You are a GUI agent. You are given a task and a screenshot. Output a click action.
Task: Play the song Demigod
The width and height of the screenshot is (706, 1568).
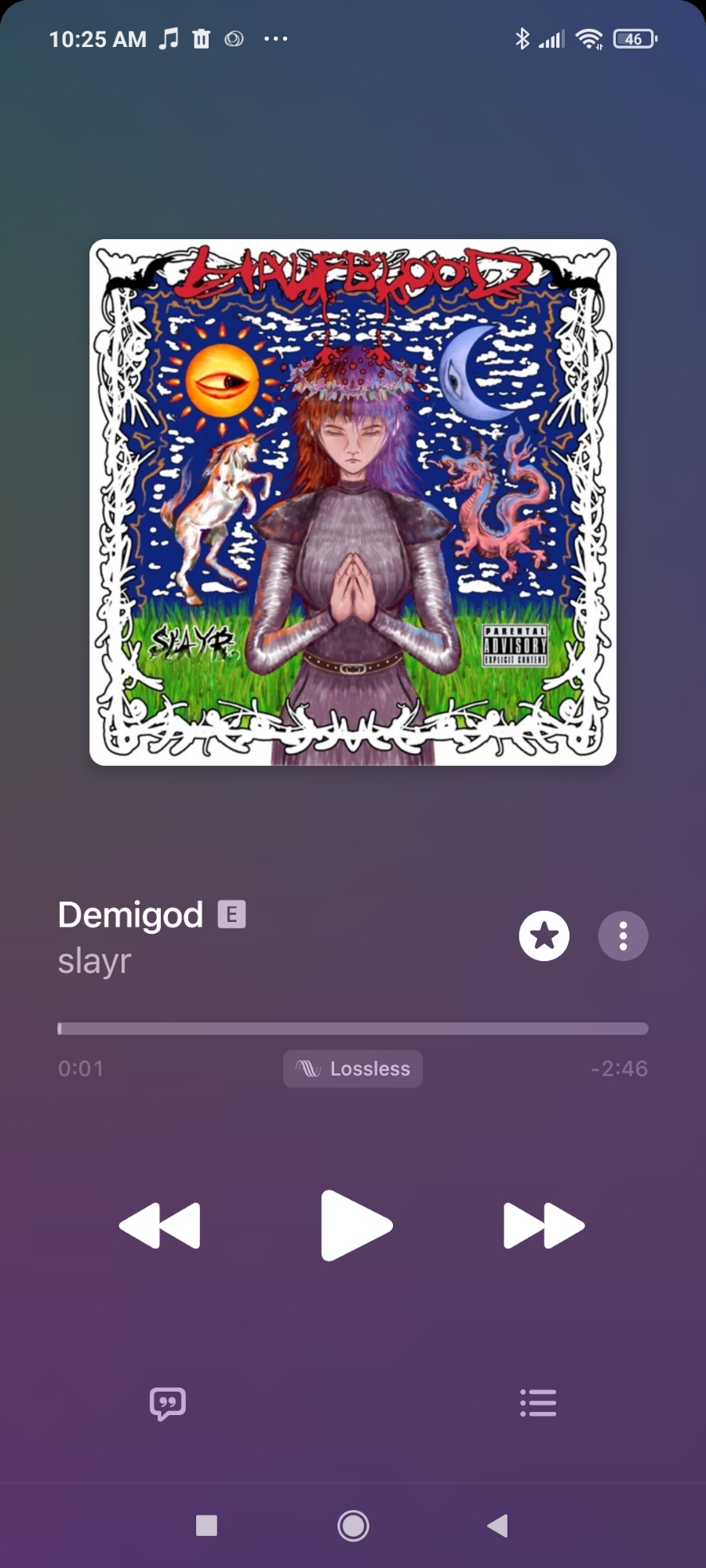355,1225
